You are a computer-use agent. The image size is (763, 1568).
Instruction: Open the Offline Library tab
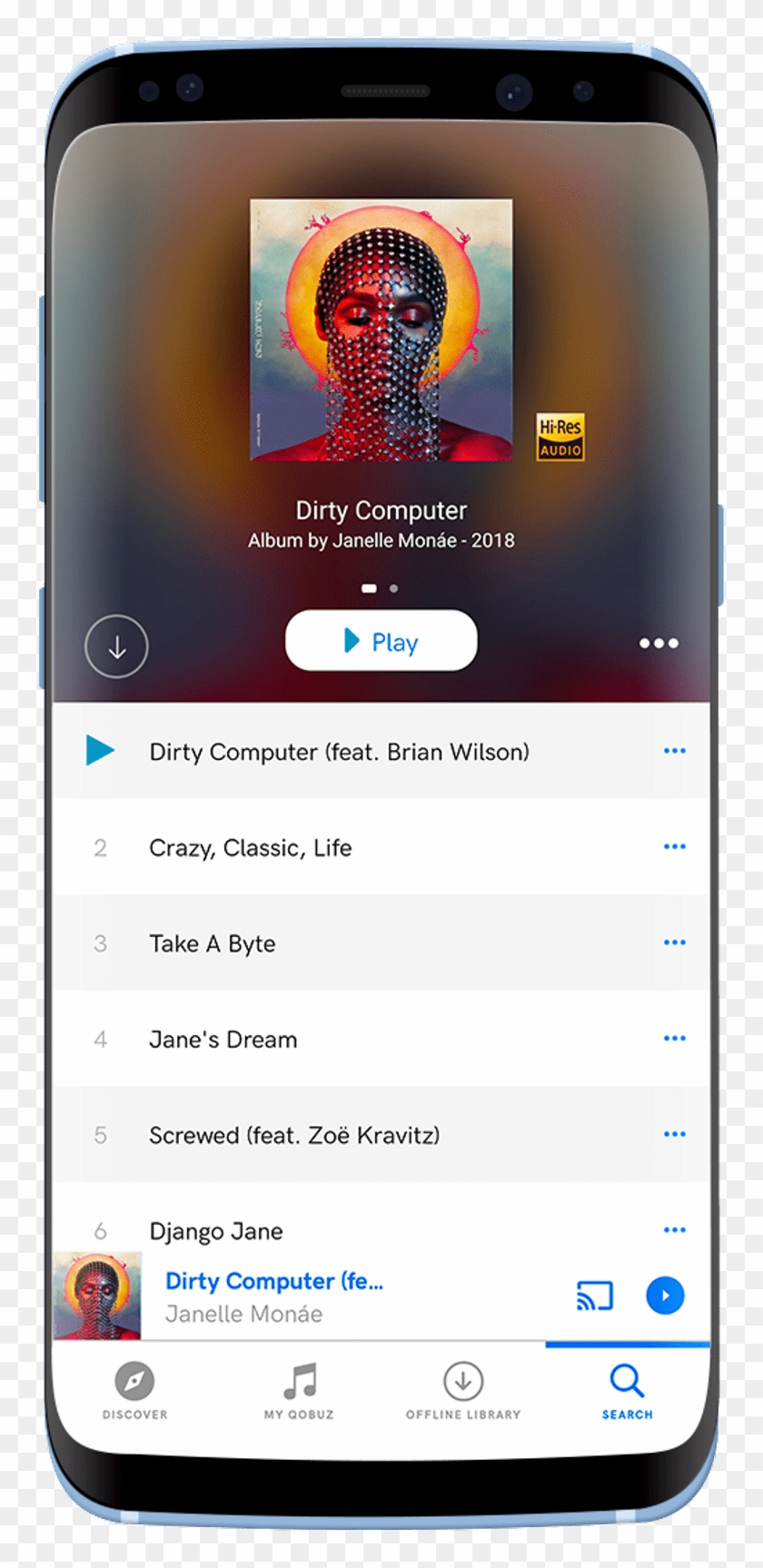click(463, 1391)
